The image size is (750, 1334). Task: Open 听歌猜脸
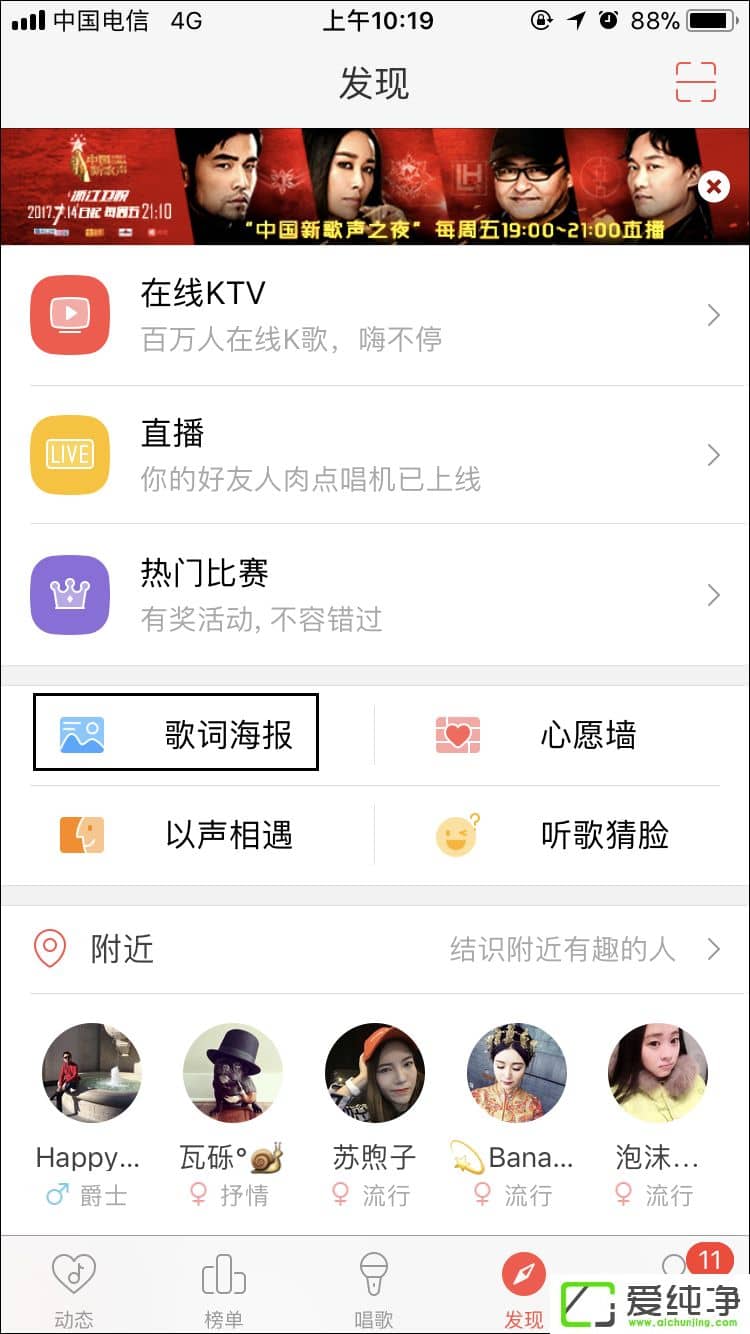click(x=552, y=835)
